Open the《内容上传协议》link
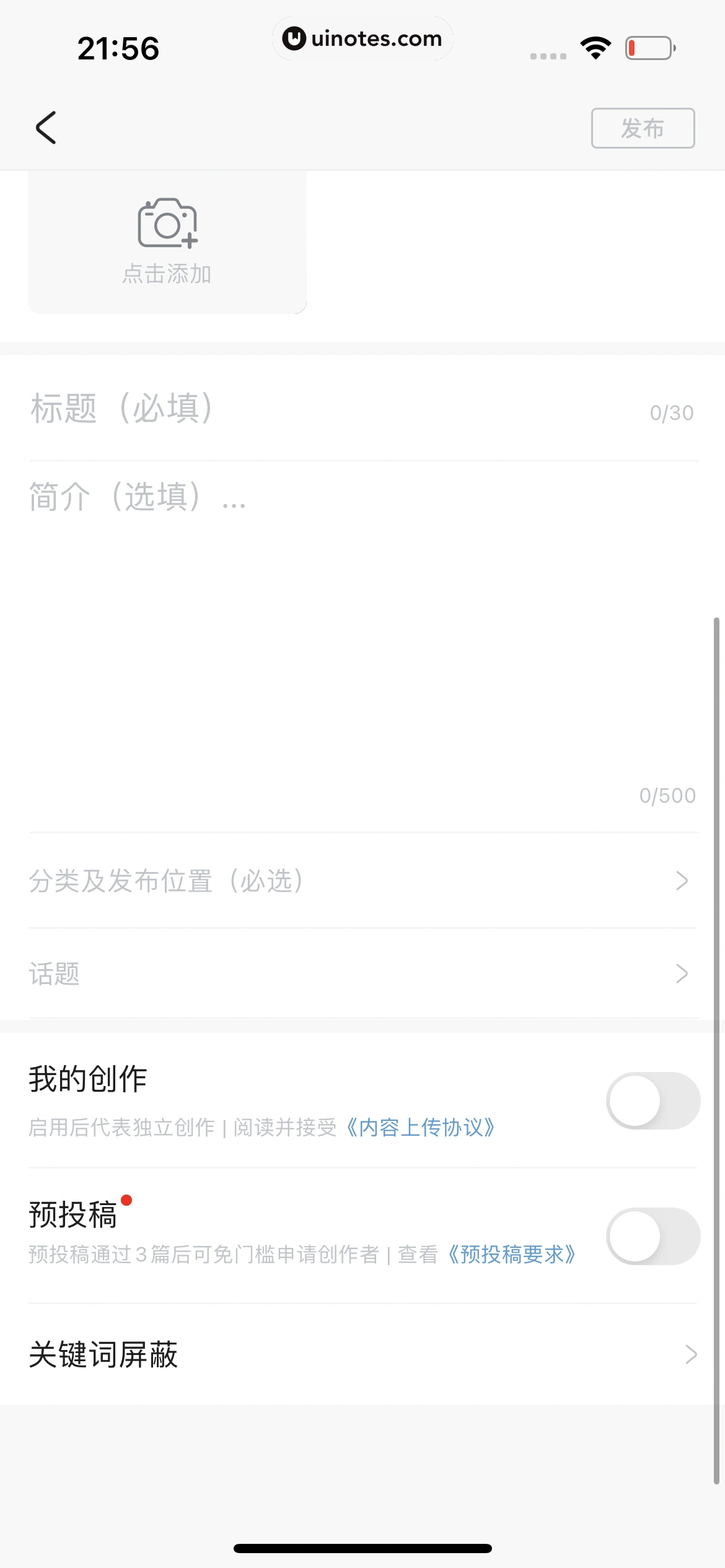 pos(420,1128)
